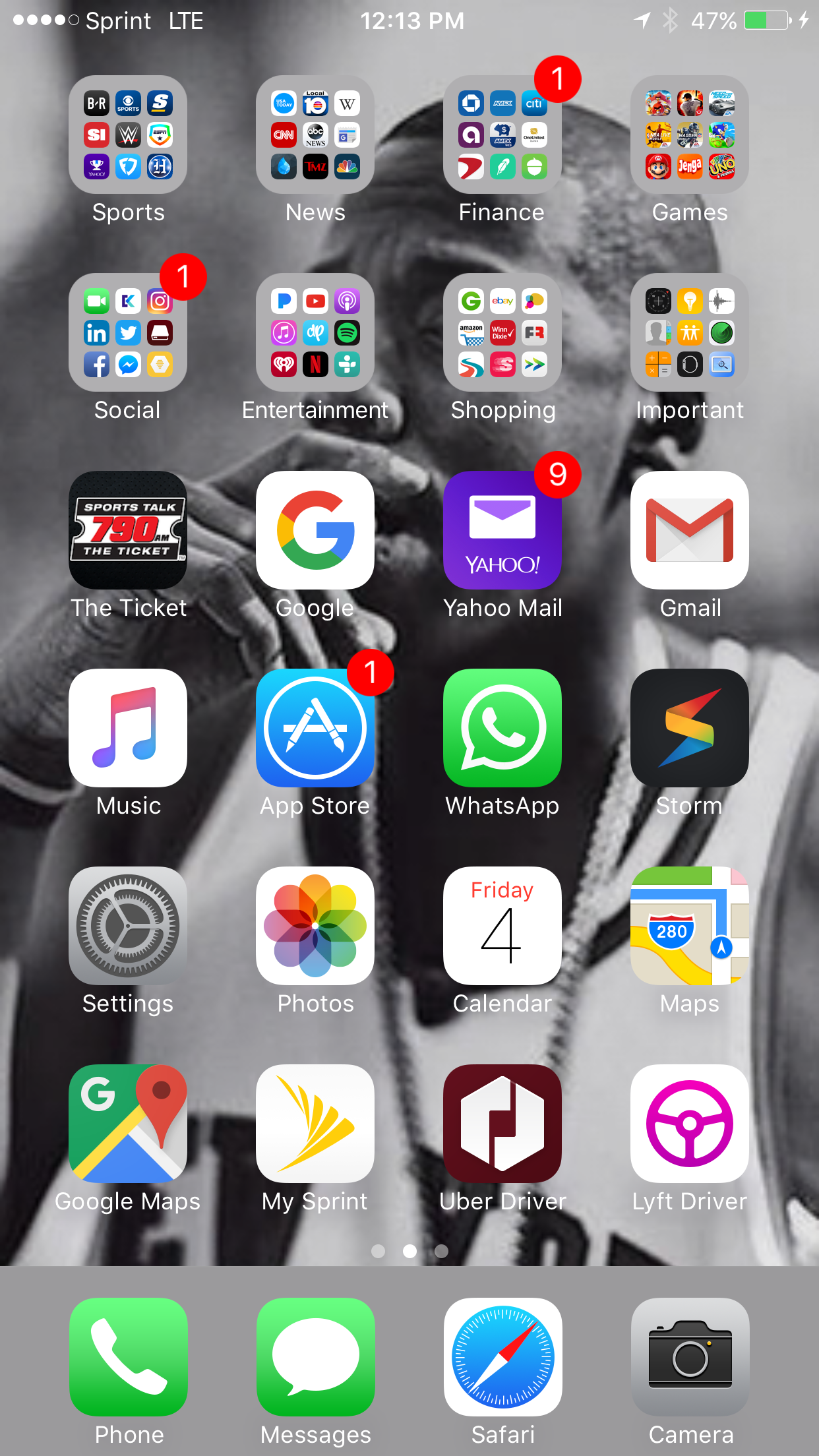Open the Sports folder
819x1456 pixels.
128,135
